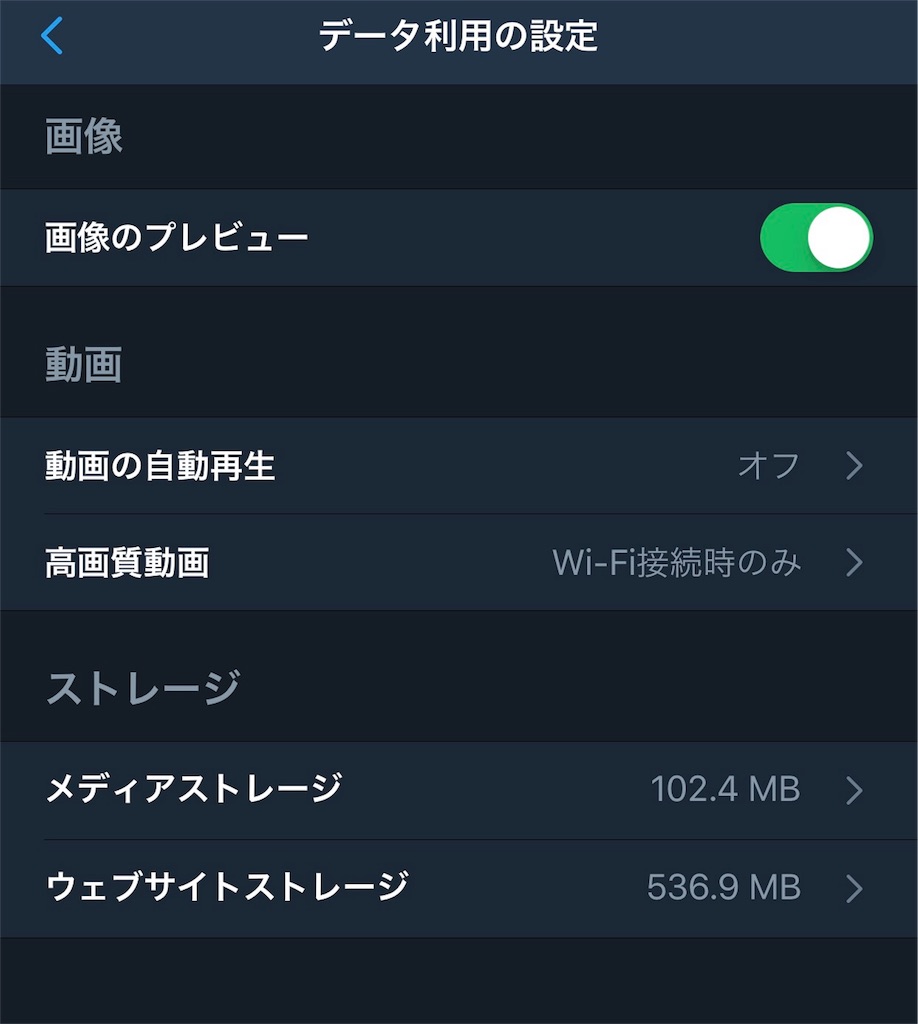918x1024 pixels.
Task: Expand the 動画の自動再生 settings row
Action: click(x=460, y=466)
